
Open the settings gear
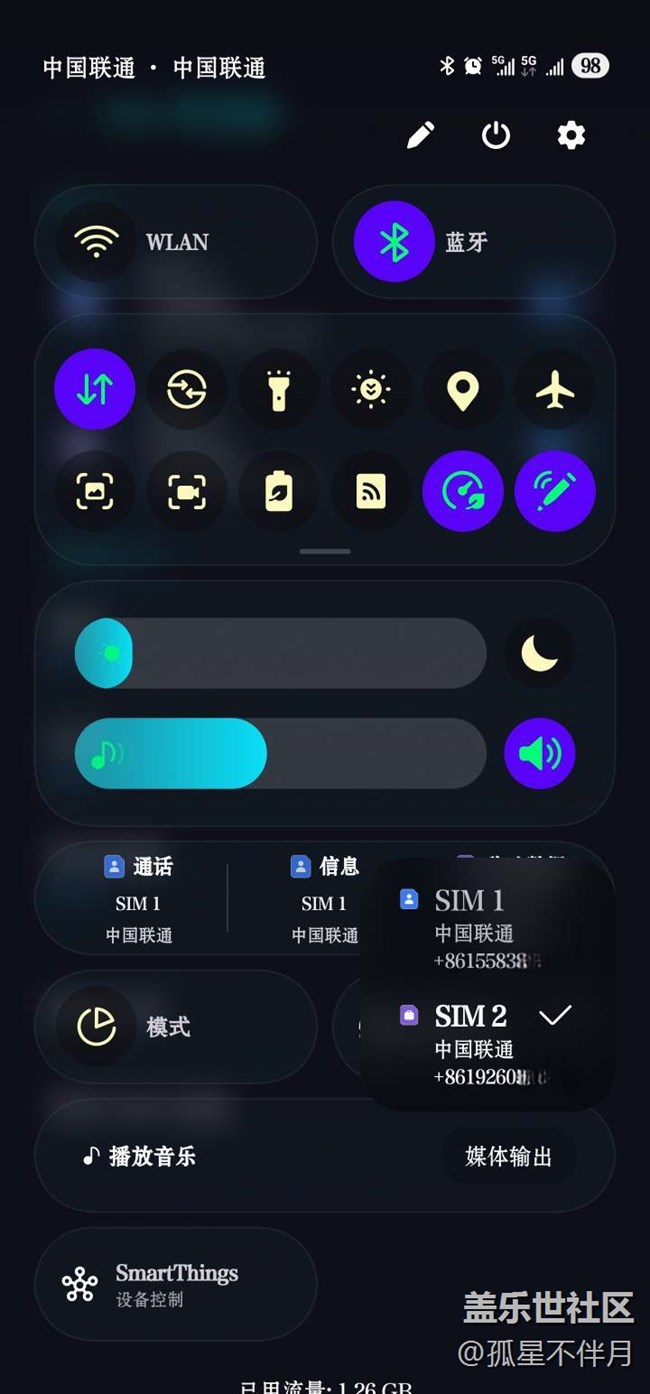point(571,135)
